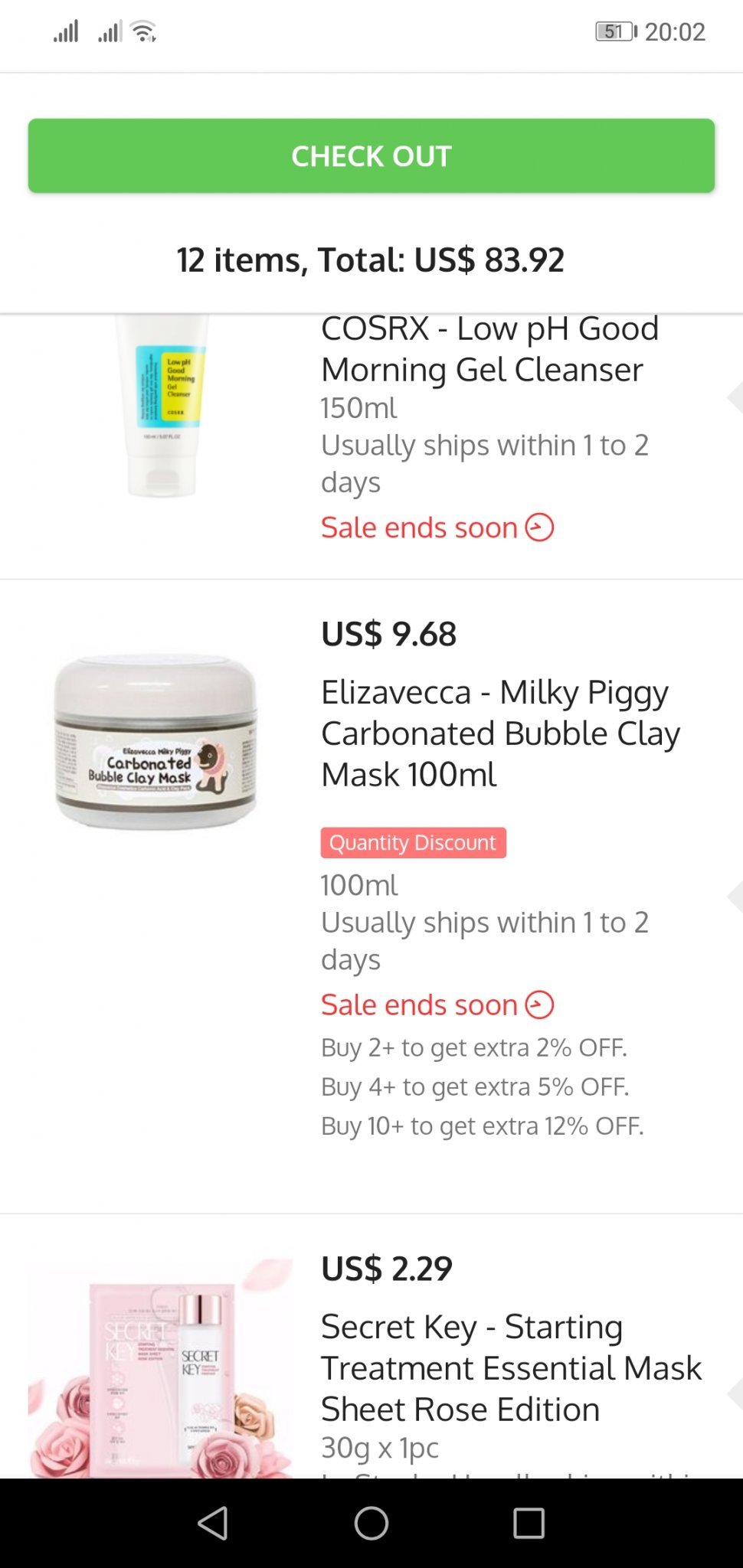Reveal side actions for Elizavecca clay mask
The width and height of the screenshot is (743, 1568).
coord(734,896)
